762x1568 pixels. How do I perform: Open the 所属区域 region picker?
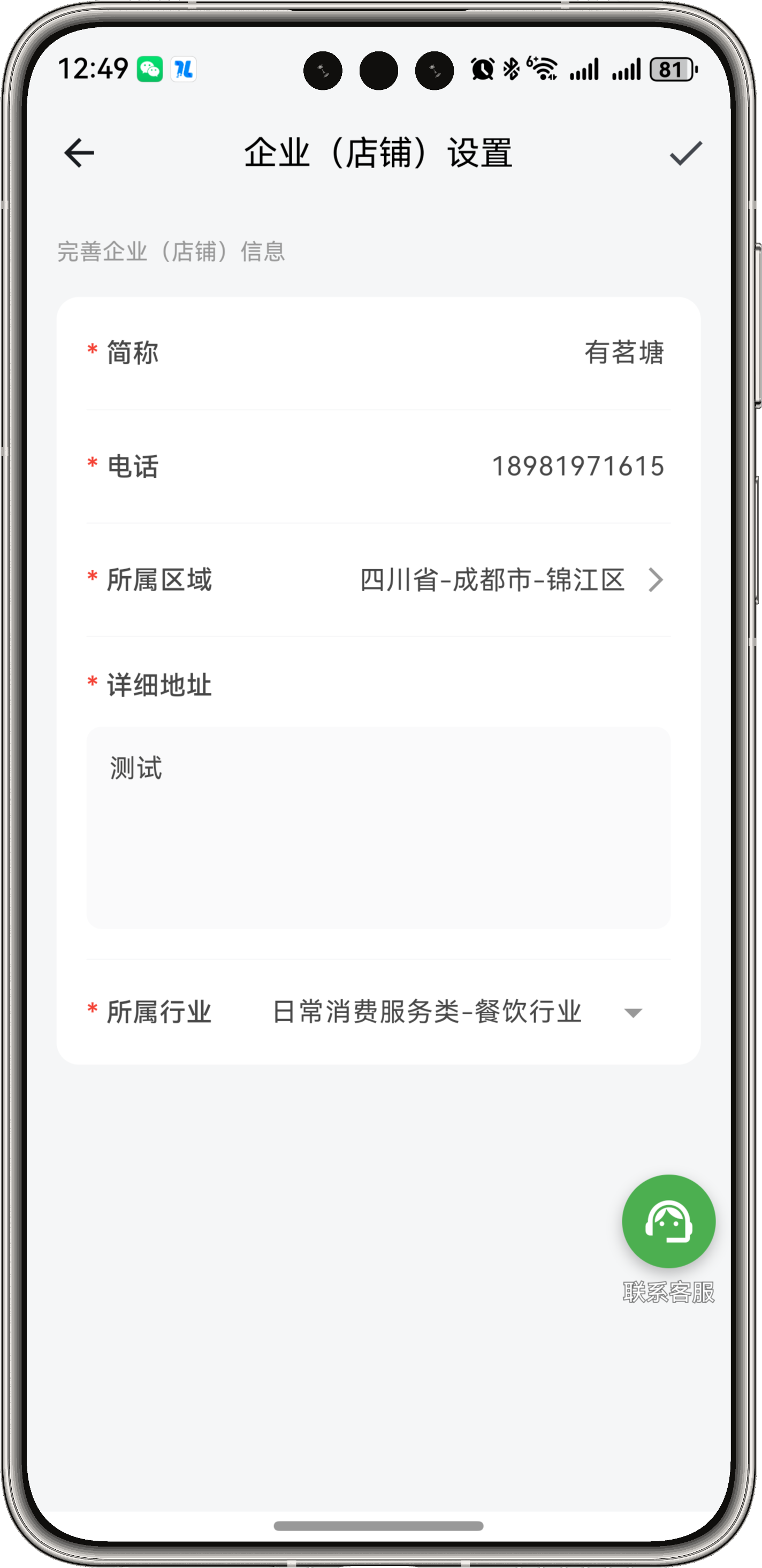coord(510,580)
